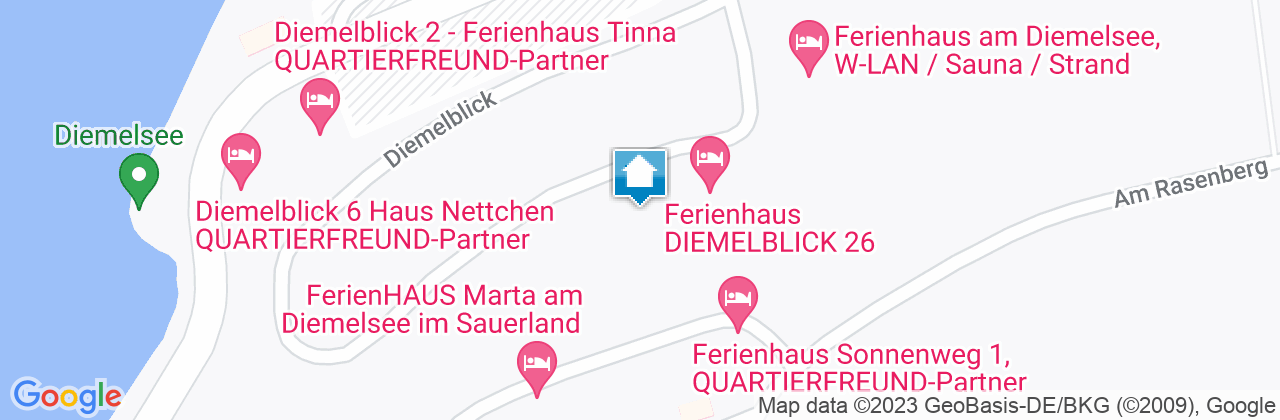The image size is (1280, 420).
Task: Select the Diemelblick 2 Ferienhaus Tinna pin
Action: [x=320, y=101]
